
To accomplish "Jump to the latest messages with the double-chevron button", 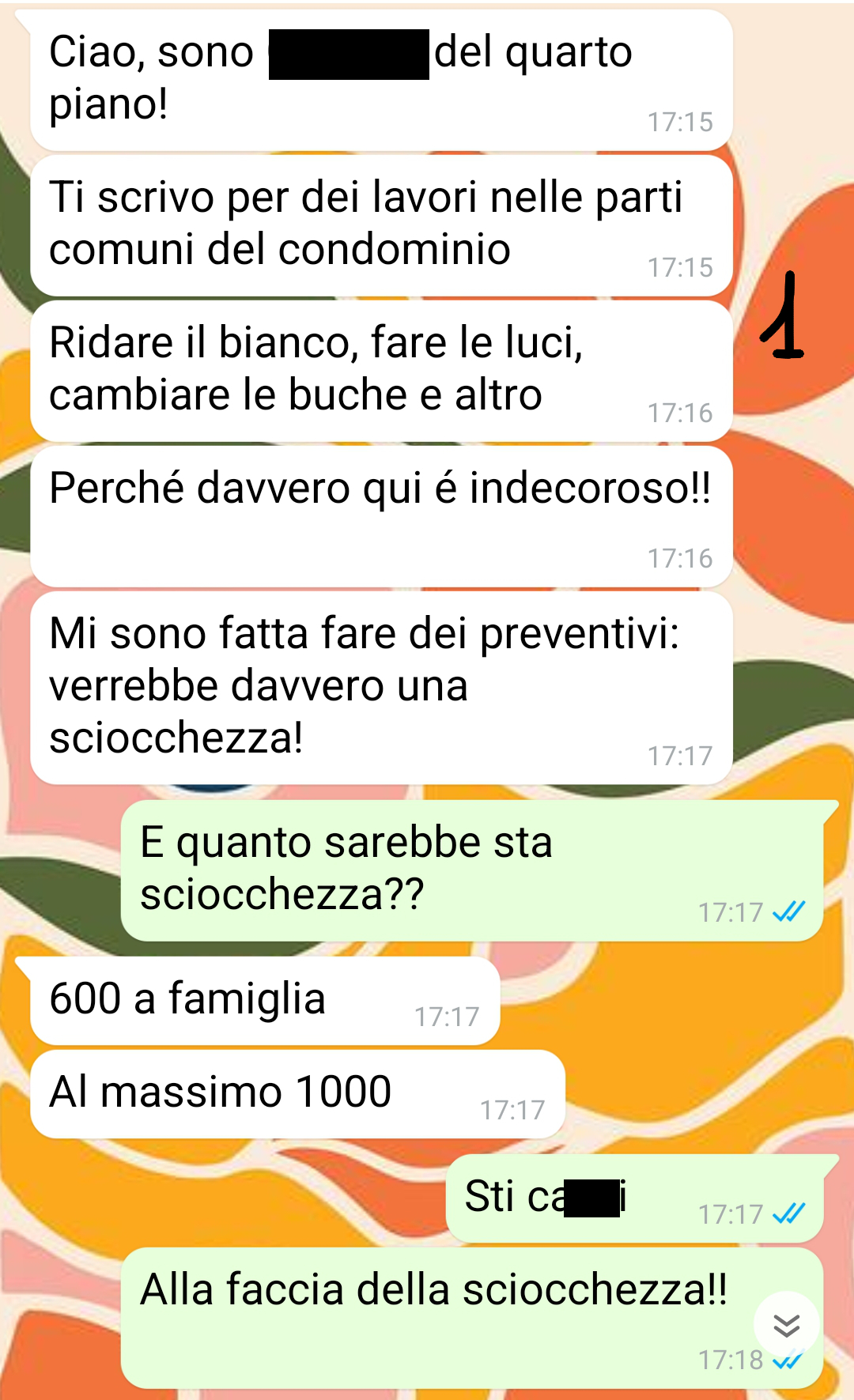I will 786,1324.
